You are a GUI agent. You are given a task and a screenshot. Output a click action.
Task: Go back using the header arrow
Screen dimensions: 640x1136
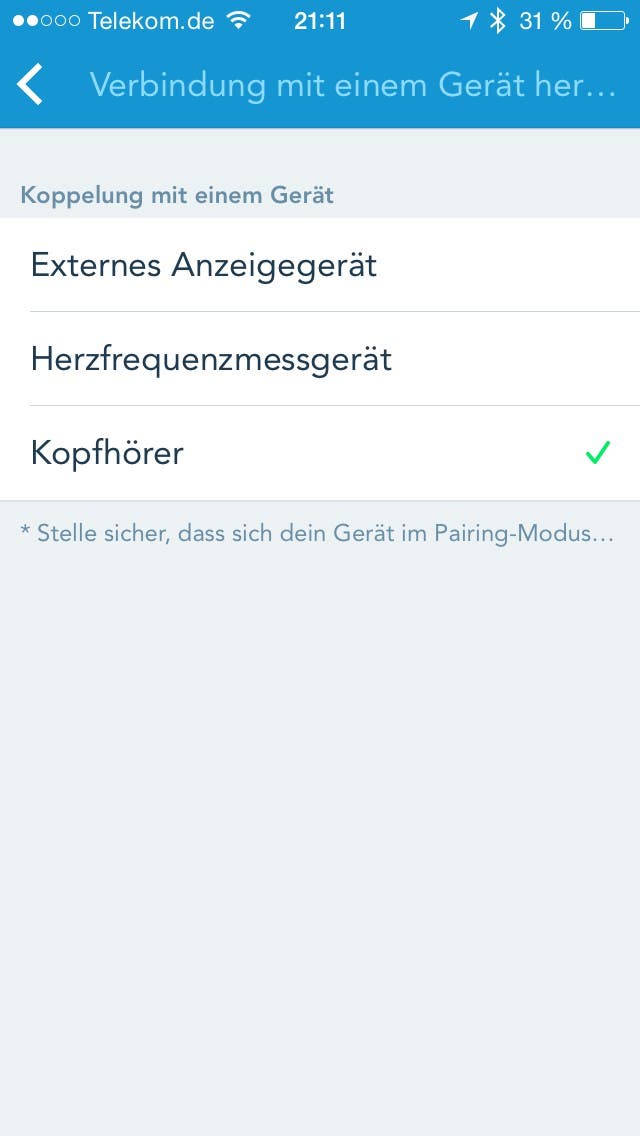(x=31, y=85)
